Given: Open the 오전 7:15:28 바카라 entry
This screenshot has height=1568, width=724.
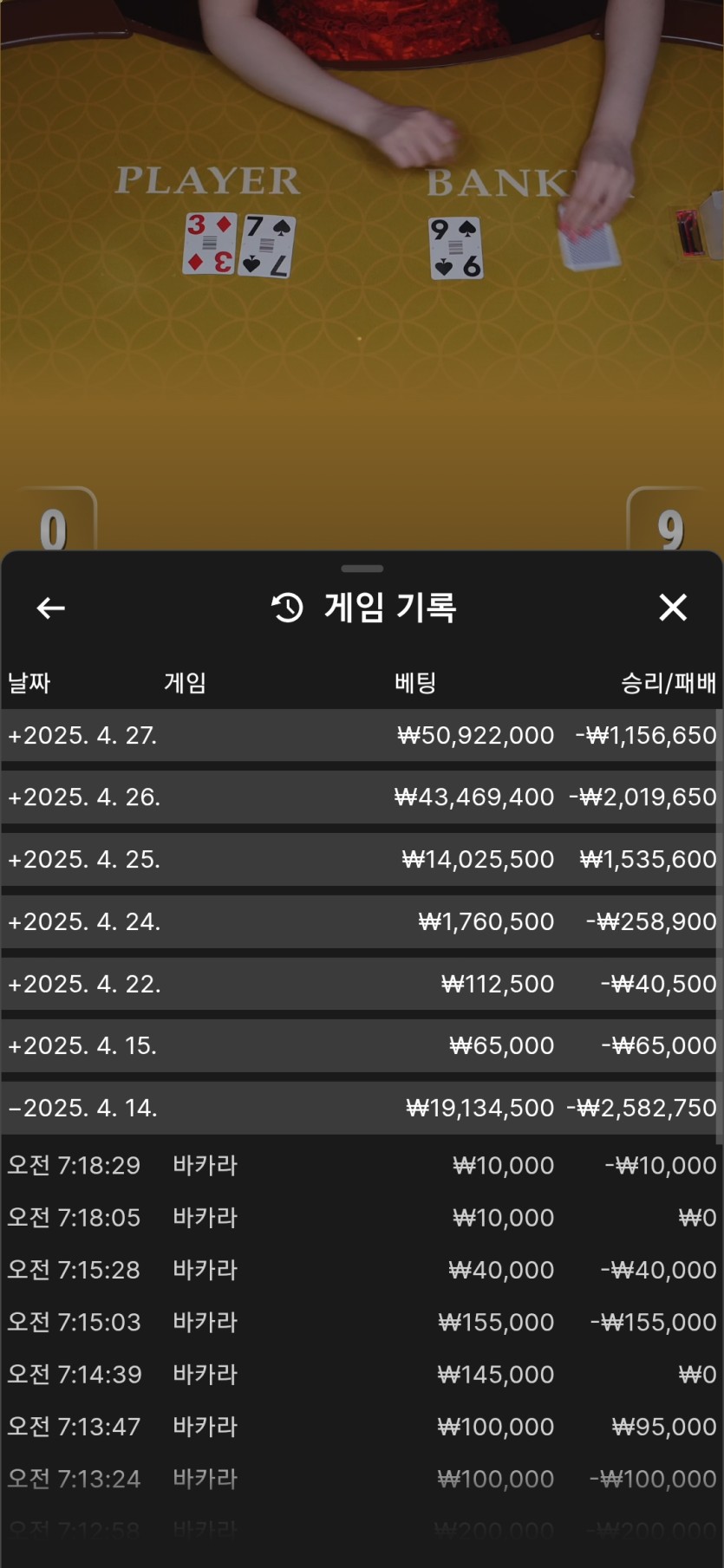Looking at the screenshot, I should (x=362, y=1270).
